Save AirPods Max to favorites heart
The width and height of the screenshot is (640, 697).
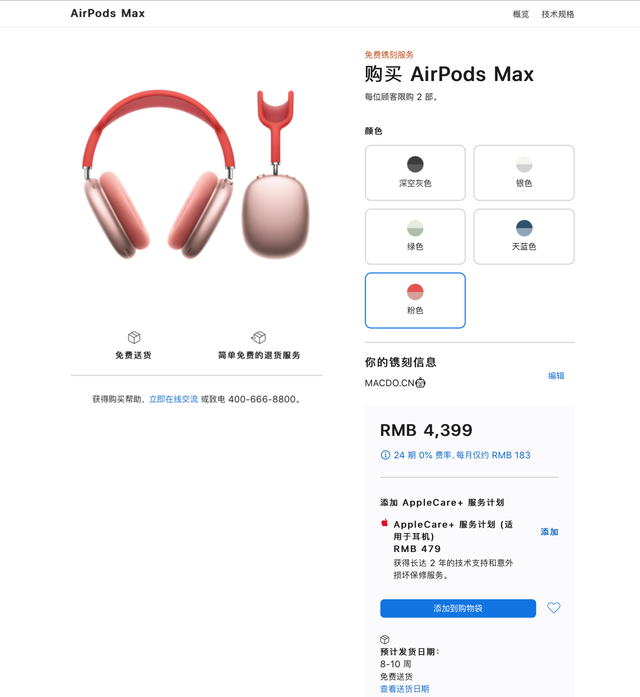click(x=554, y=608)
